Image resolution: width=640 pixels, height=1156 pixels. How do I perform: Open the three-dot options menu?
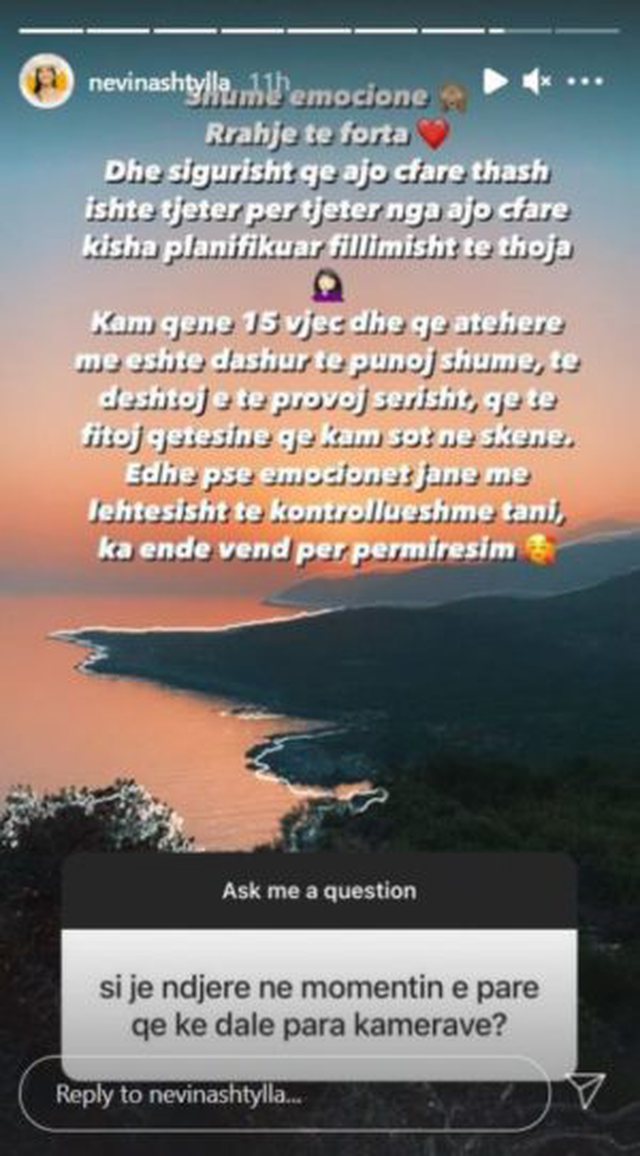585,81
